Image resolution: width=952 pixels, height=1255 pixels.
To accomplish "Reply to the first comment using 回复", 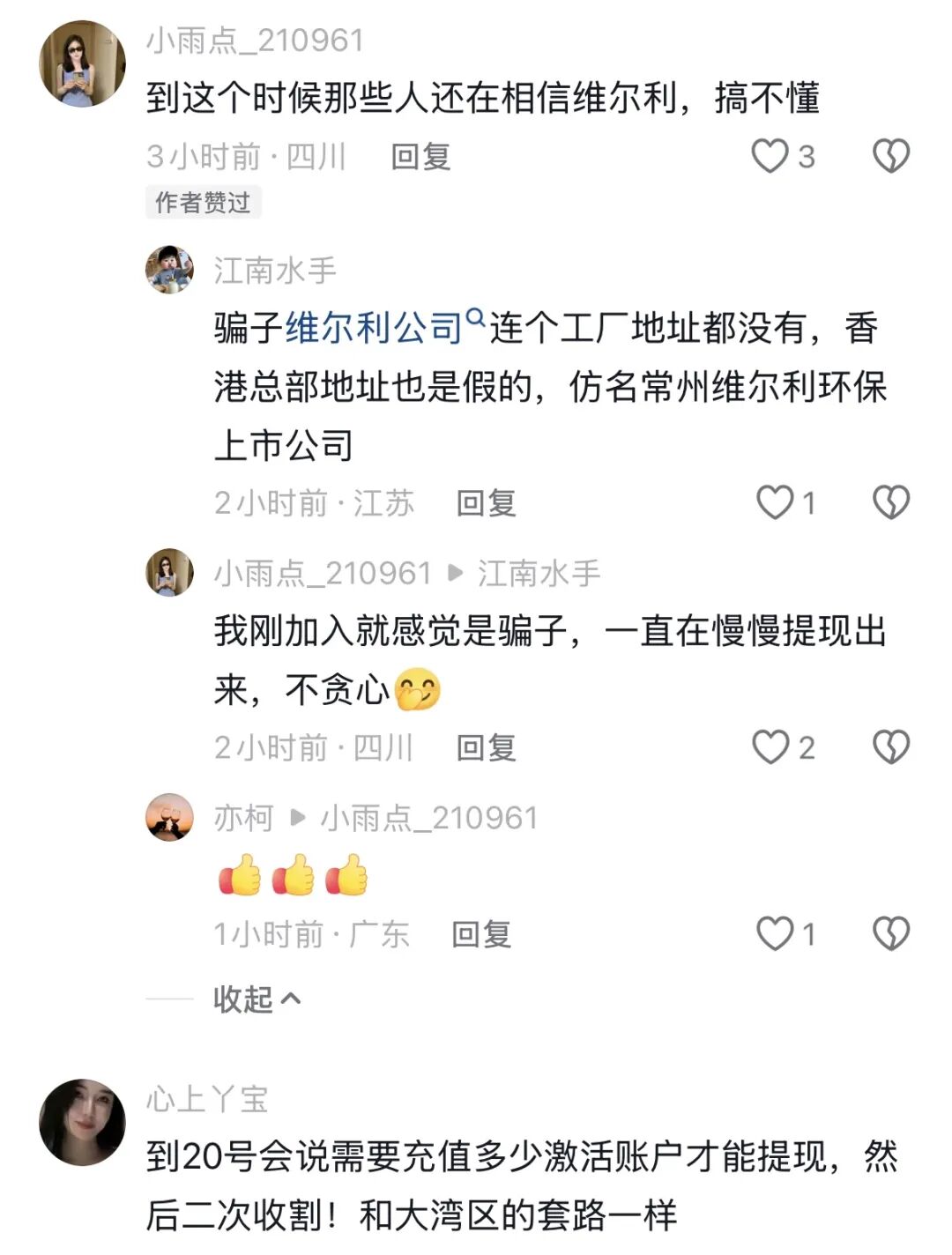I will coord(419,156).
